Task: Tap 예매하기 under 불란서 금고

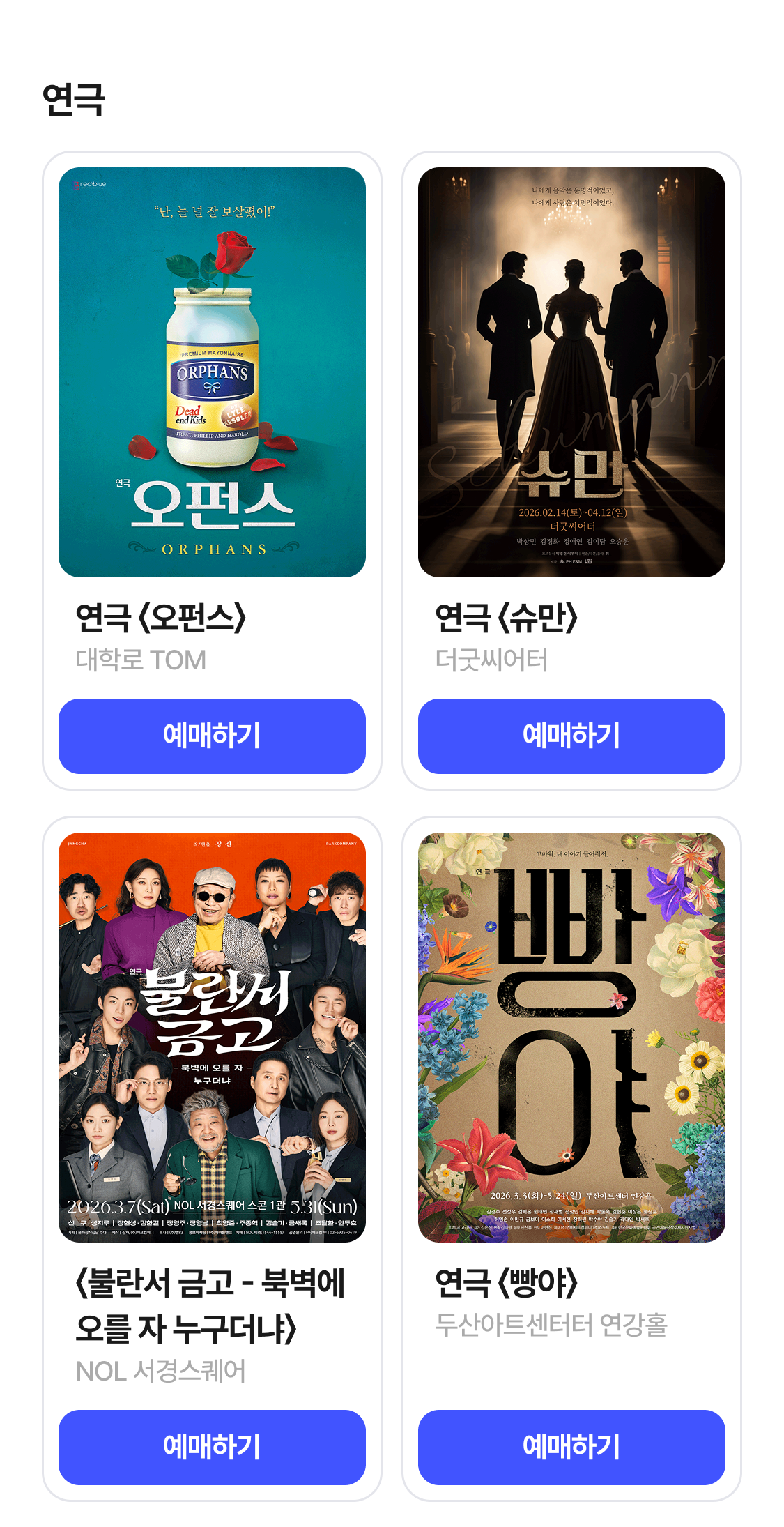Action: (212, 1447)
